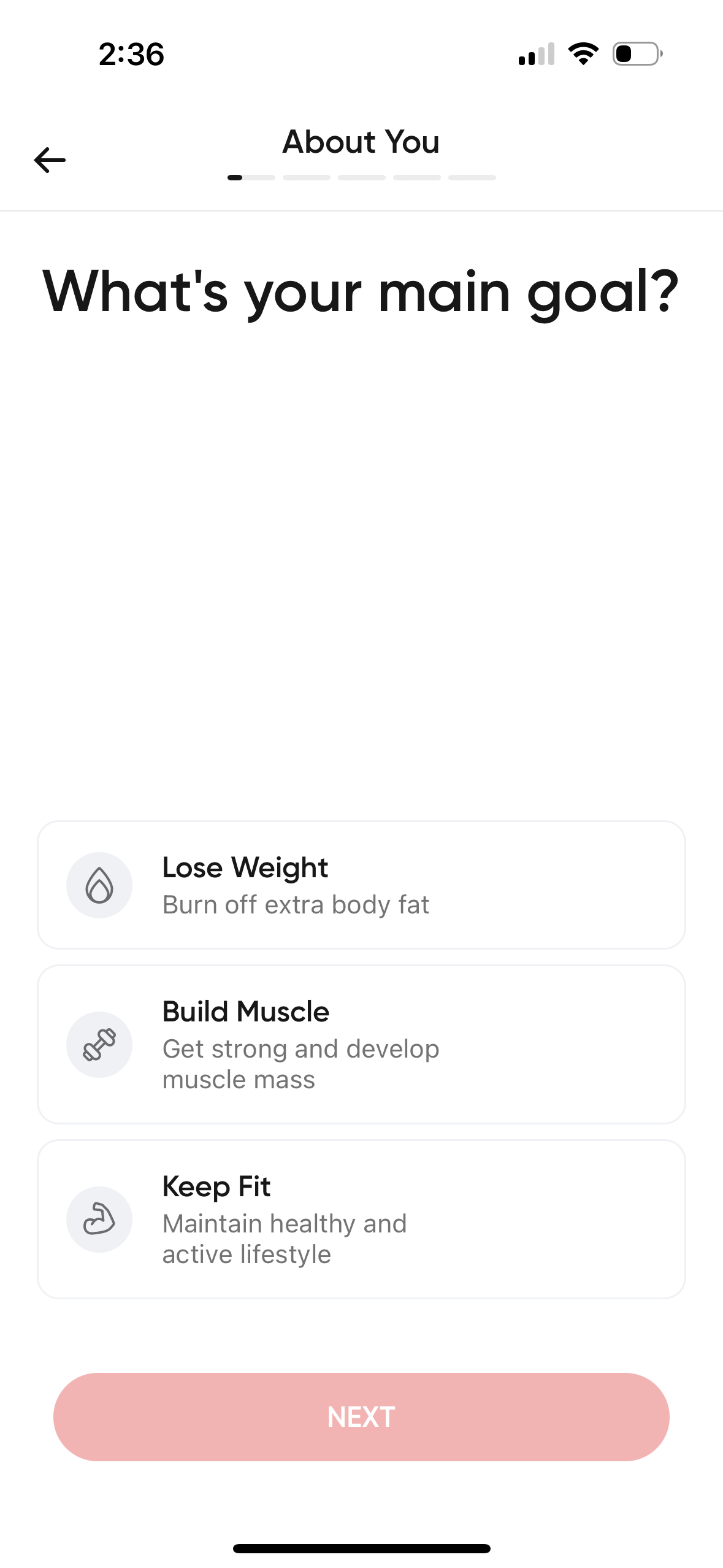Click the flexing arm icon for Keep Fit

click(x=99, y=1220)
